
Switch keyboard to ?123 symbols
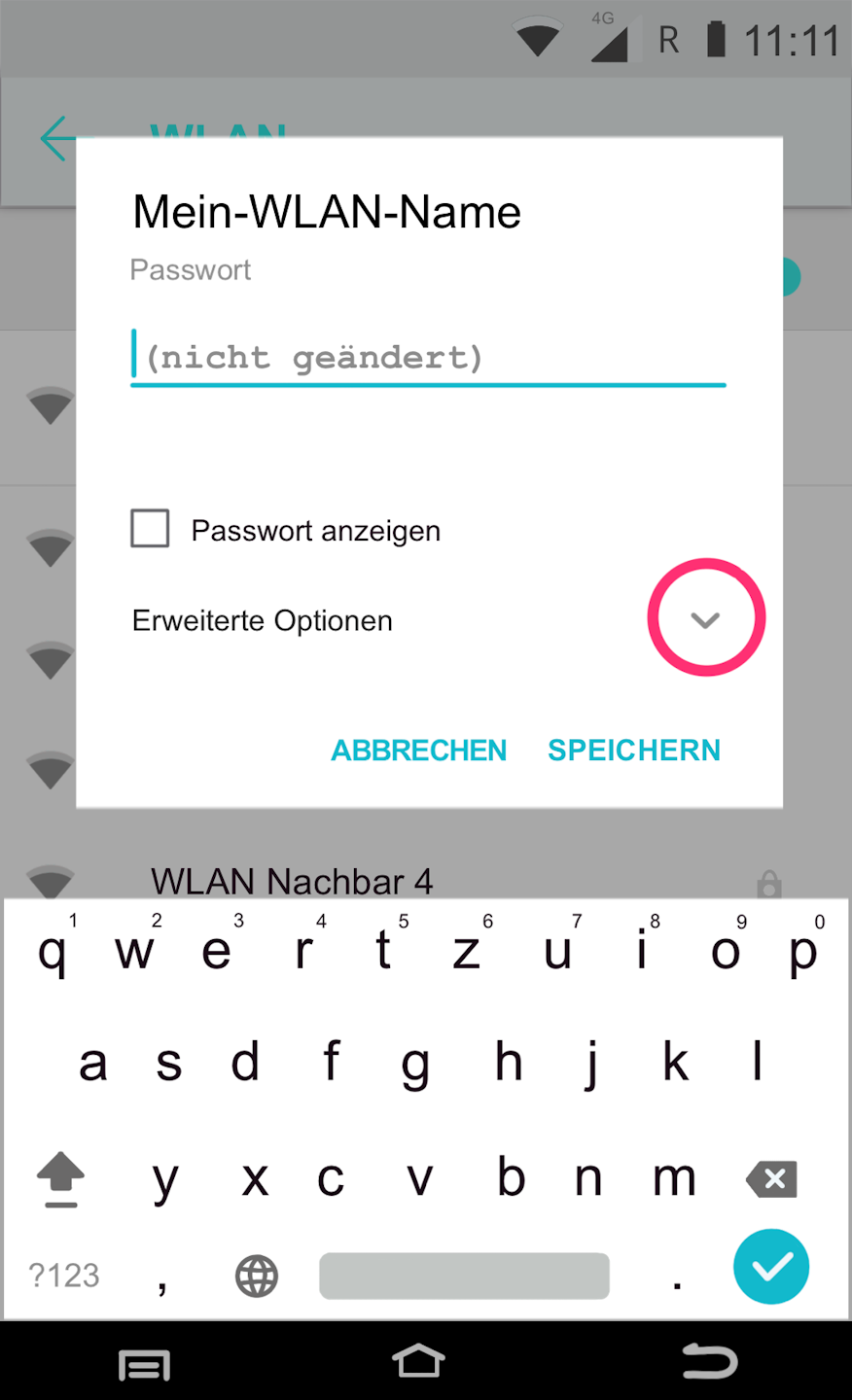pos(64,1275)
